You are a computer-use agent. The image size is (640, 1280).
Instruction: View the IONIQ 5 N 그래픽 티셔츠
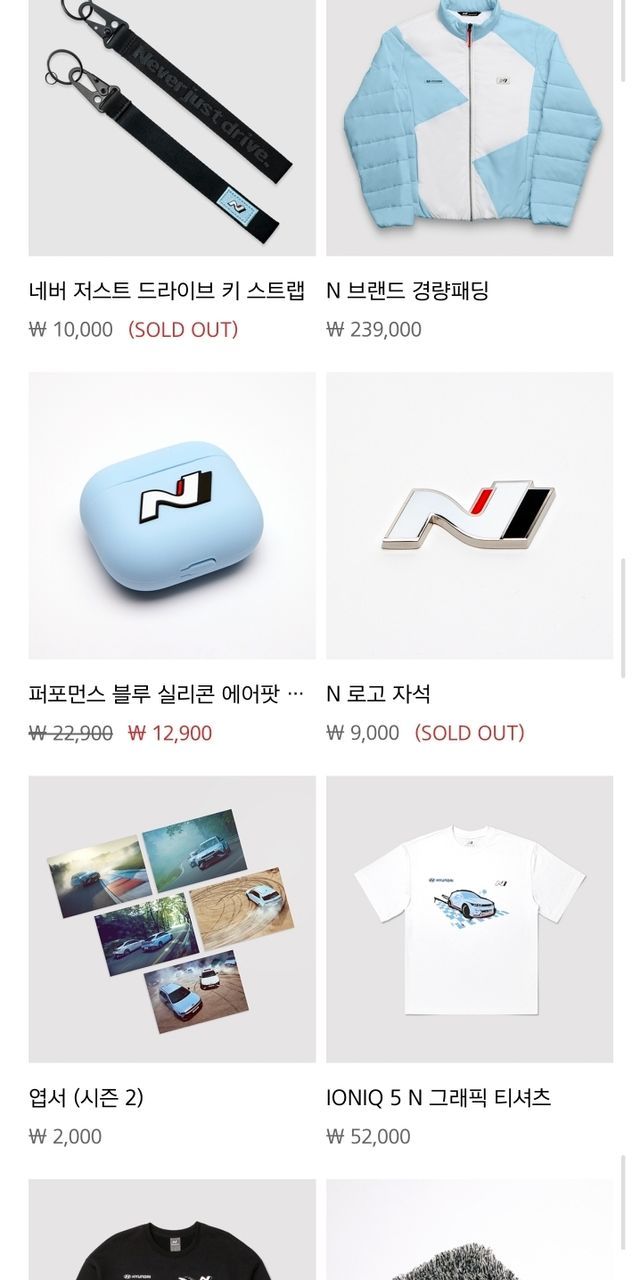(469, 918)
